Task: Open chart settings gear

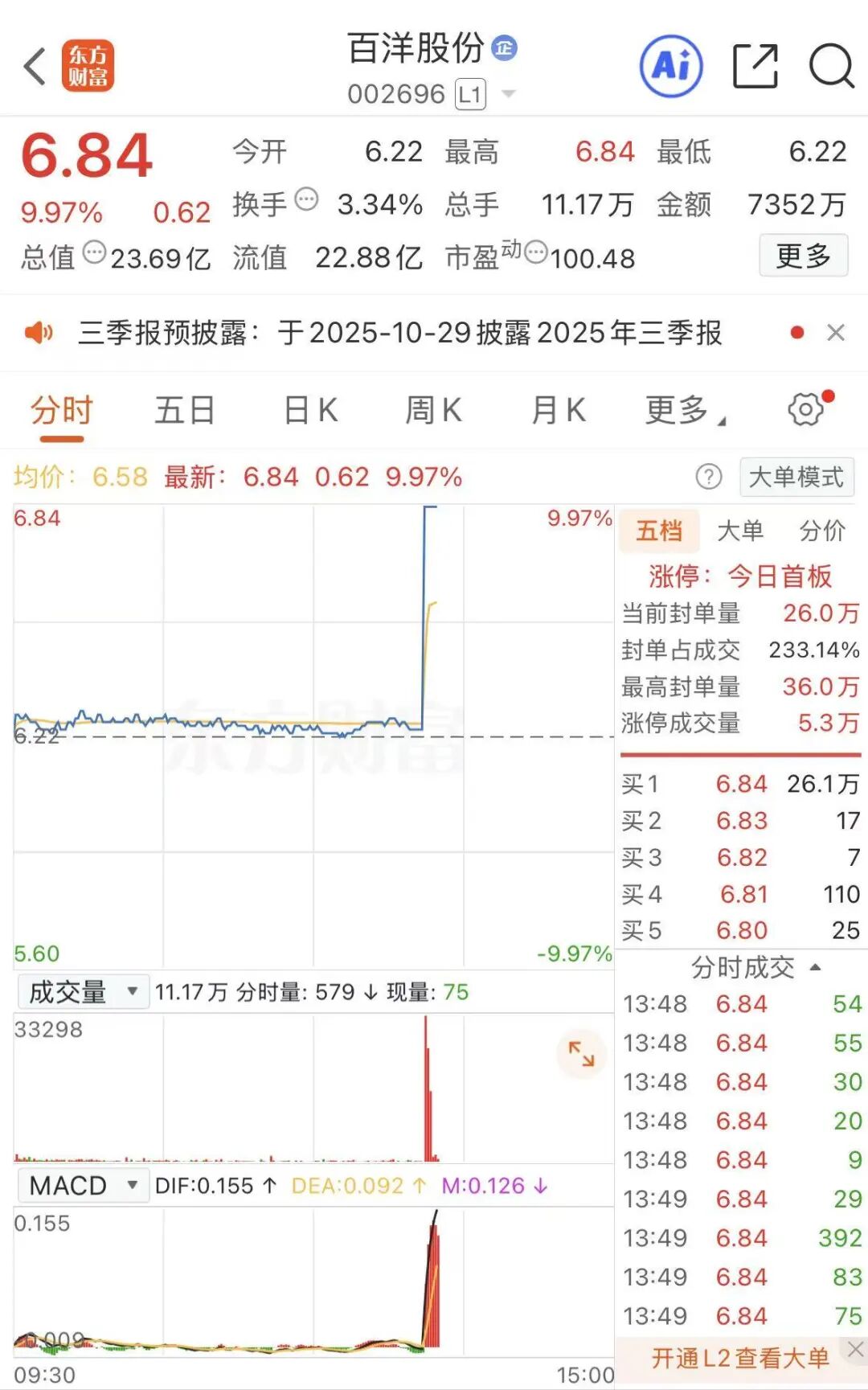Action: pos(806,409)
